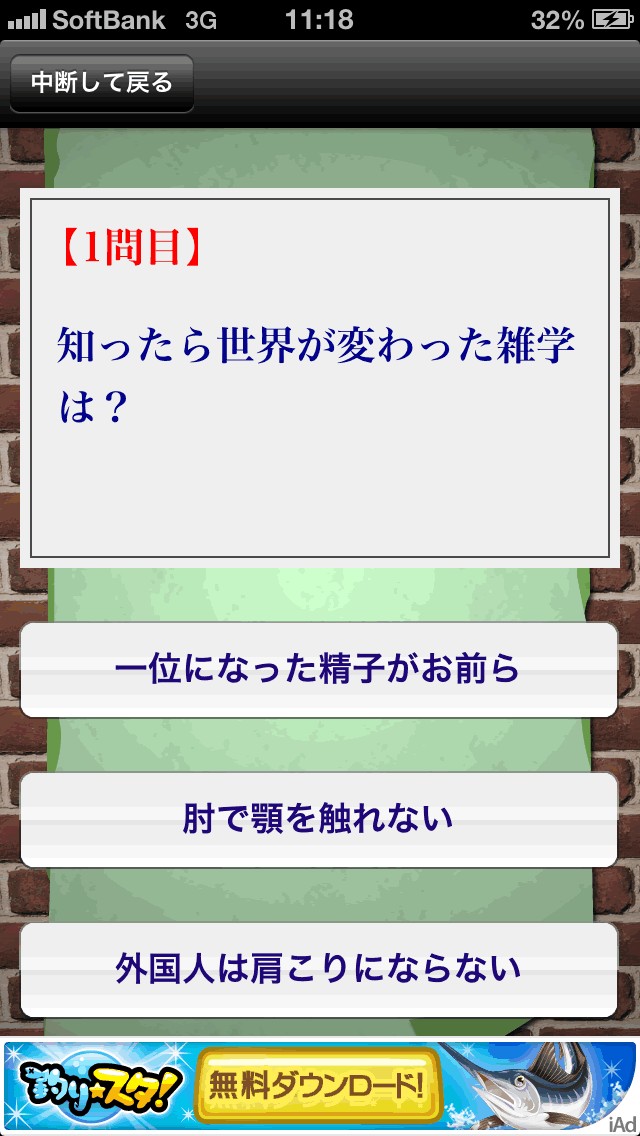
Task: Select answer 一位になった精子がお前ら
Action: coord(319,670)
